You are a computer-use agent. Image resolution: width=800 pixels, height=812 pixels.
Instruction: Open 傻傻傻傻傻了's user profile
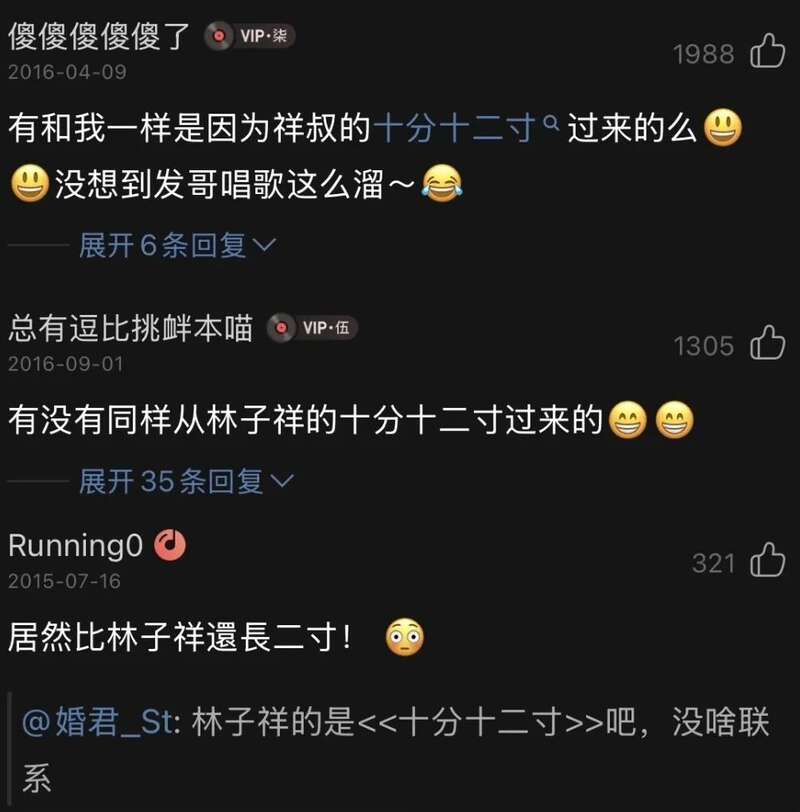point(99,38)
